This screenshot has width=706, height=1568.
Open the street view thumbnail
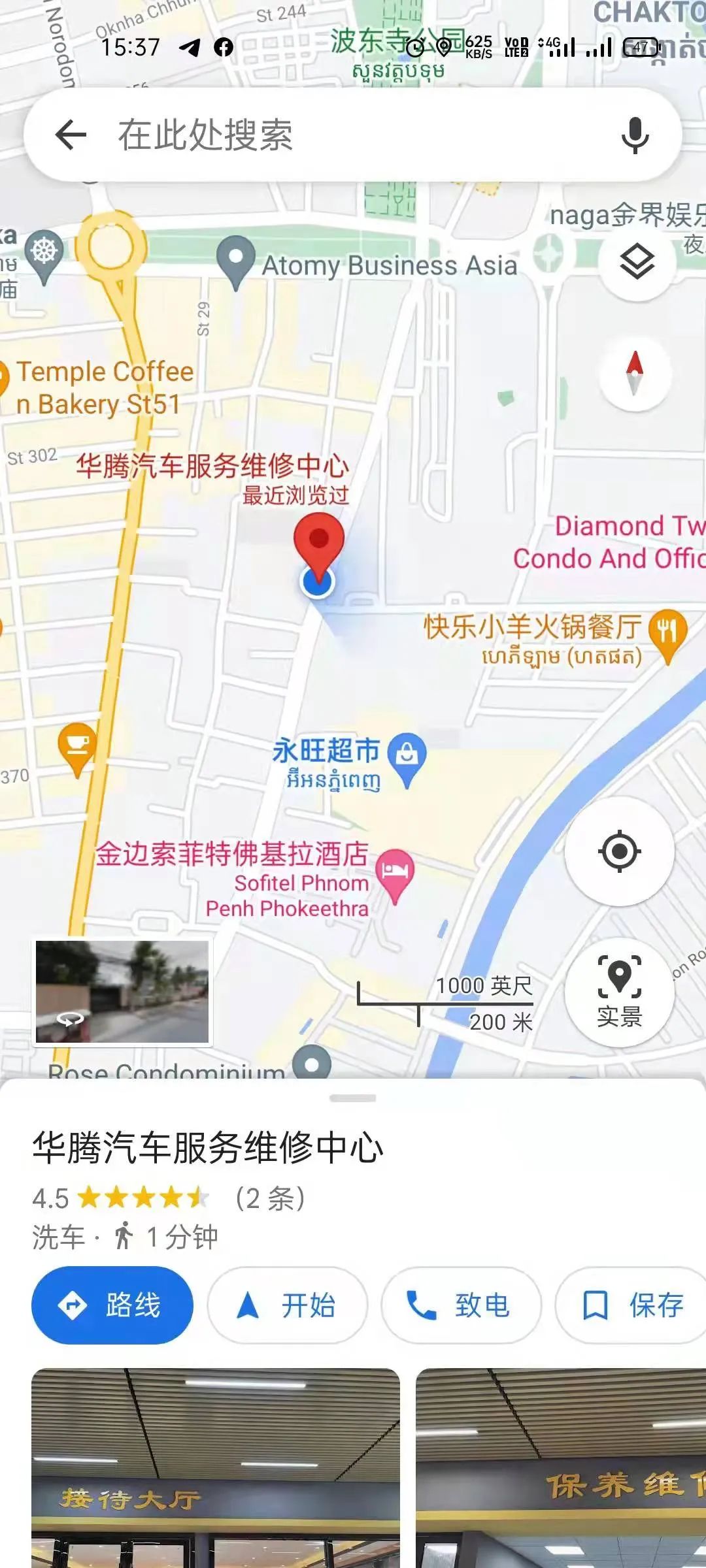click(122, 992)
